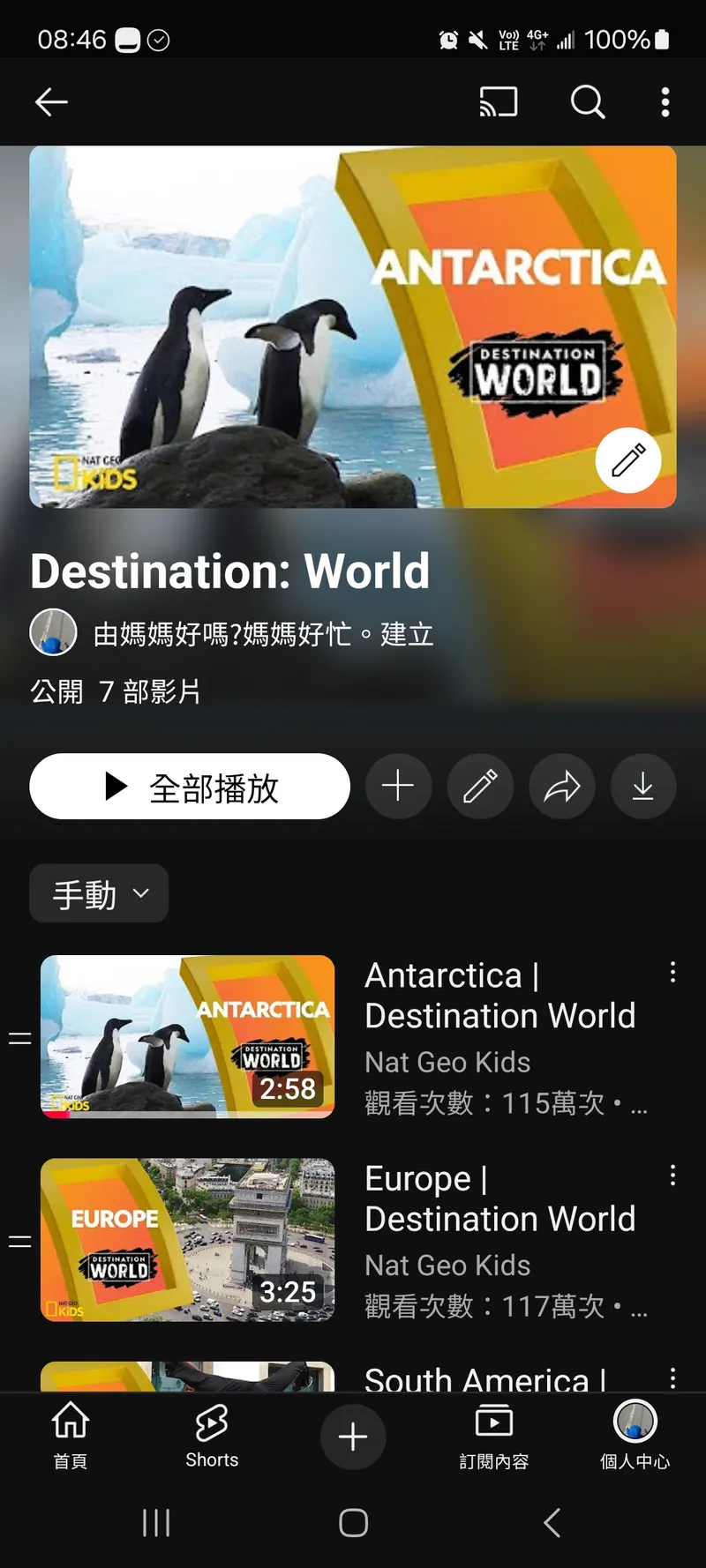Open more options for the Antarctica video

point(673,972)
